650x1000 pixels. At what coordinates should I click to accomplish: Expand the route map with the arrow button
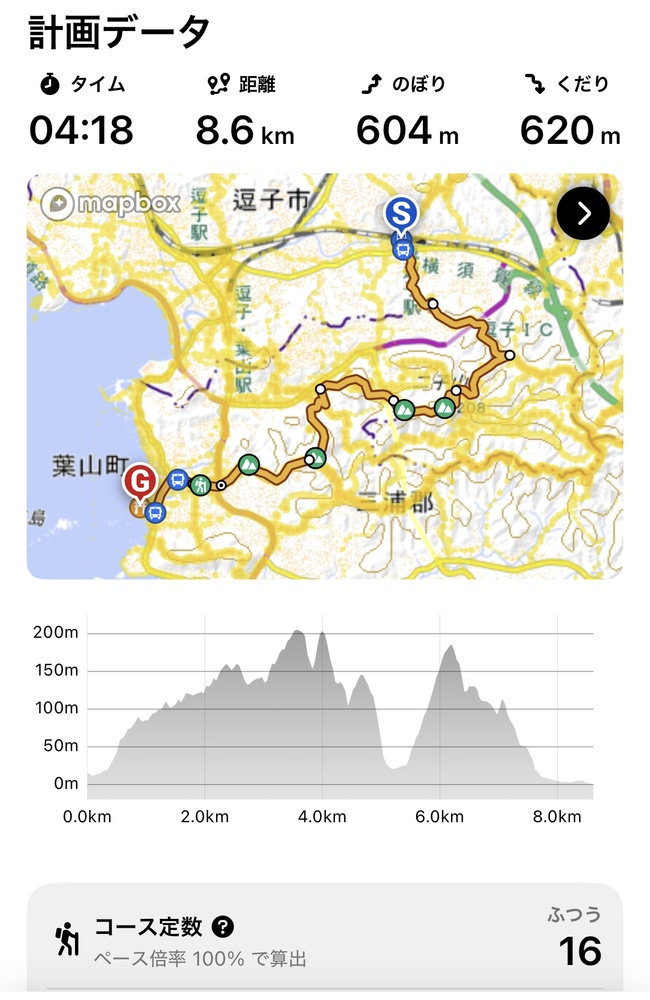pos(583,213)
